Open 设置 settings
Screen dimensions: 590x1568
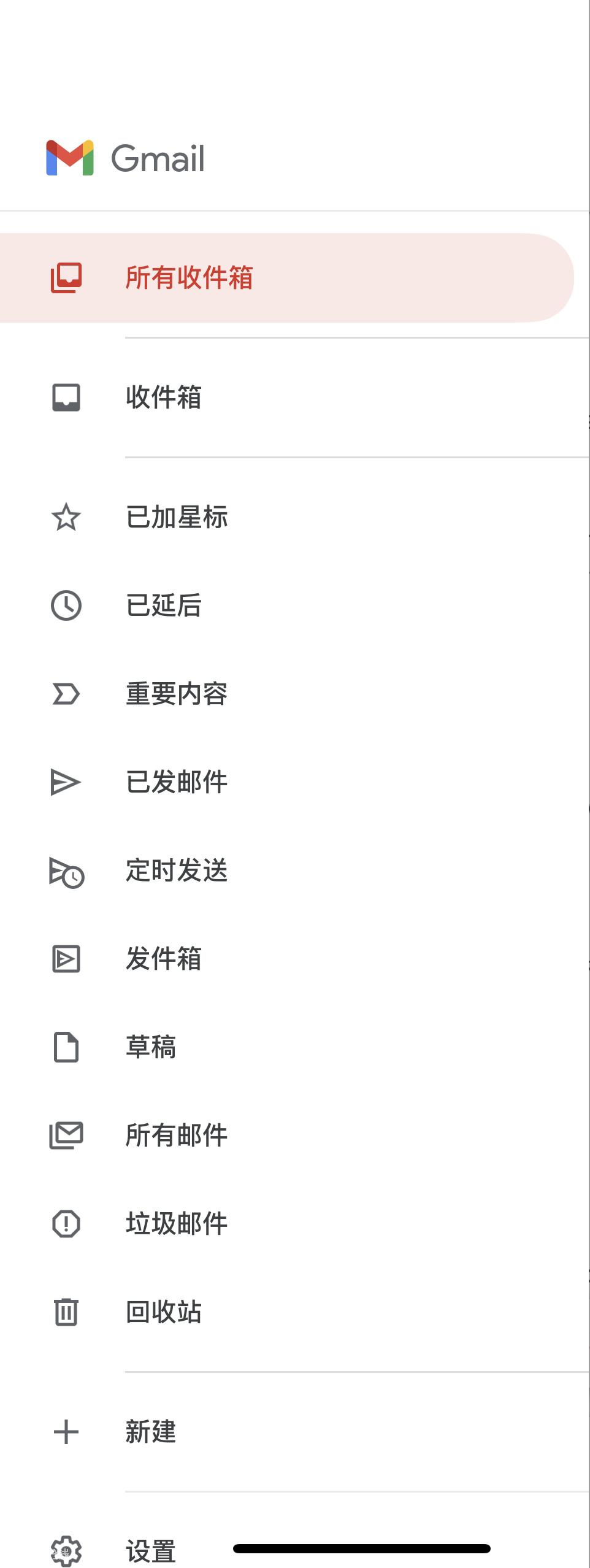click(151, 1551)
